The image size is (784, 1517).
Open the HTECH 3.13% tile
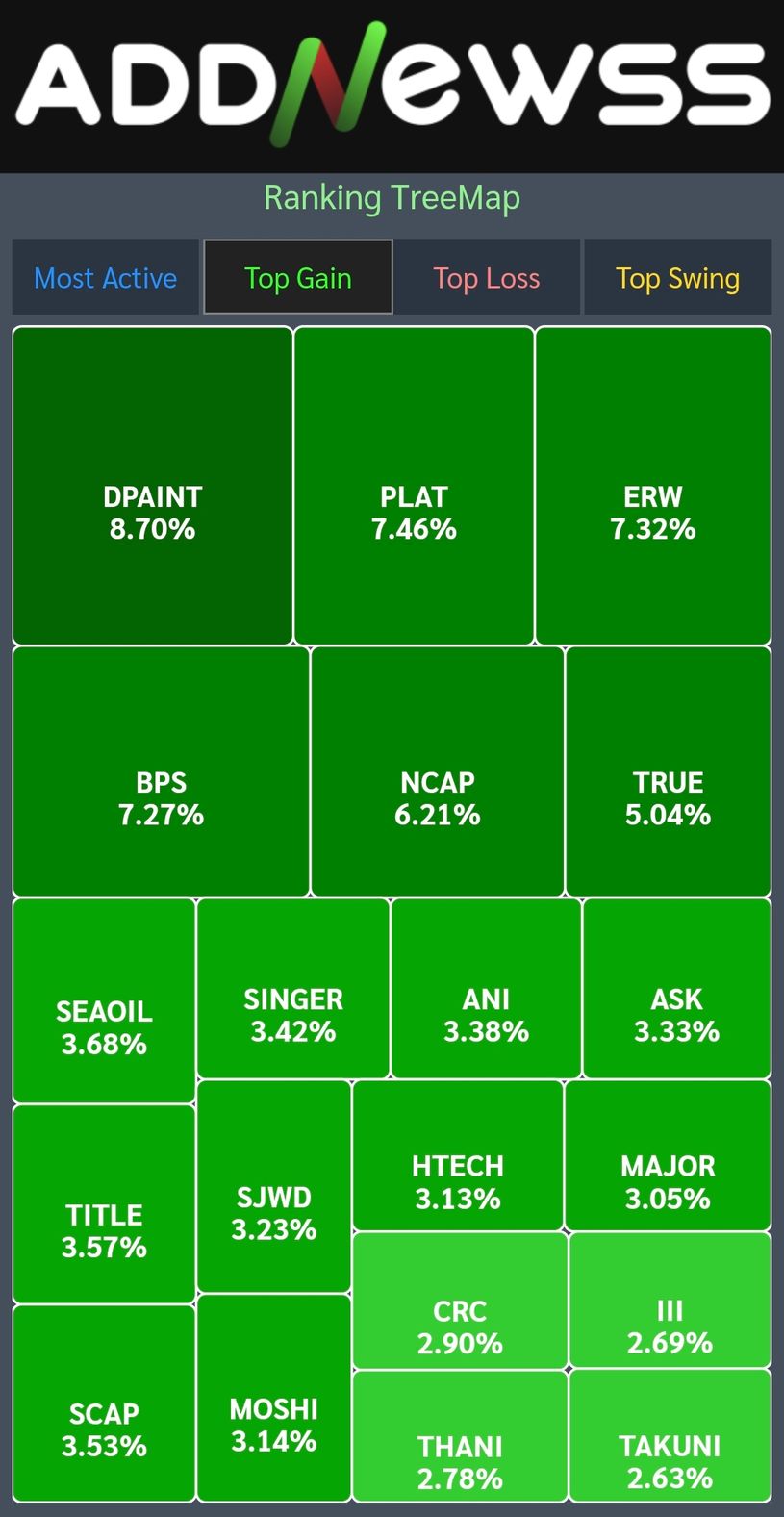click(458, 1155)
